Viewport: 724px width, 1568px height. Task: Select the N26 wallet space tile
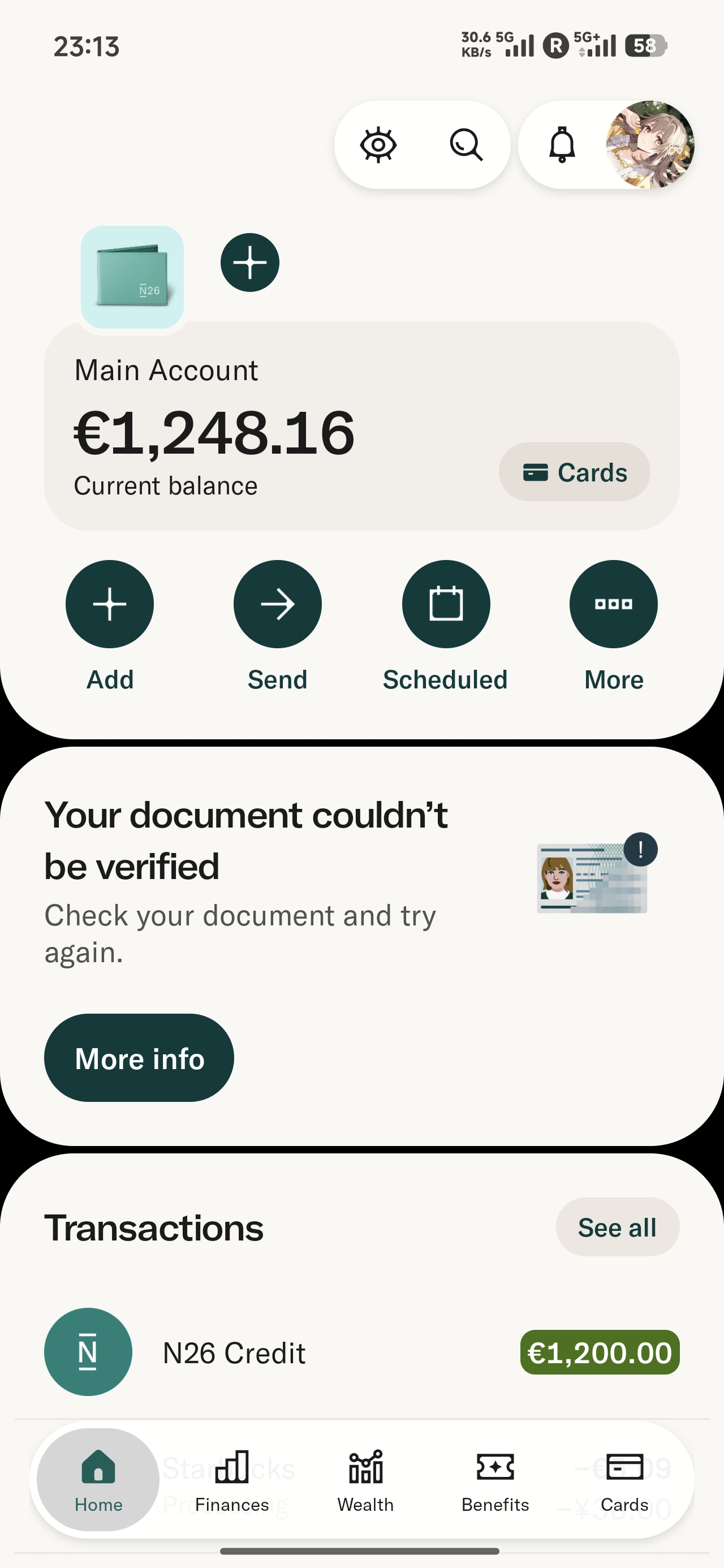point(132,277)
